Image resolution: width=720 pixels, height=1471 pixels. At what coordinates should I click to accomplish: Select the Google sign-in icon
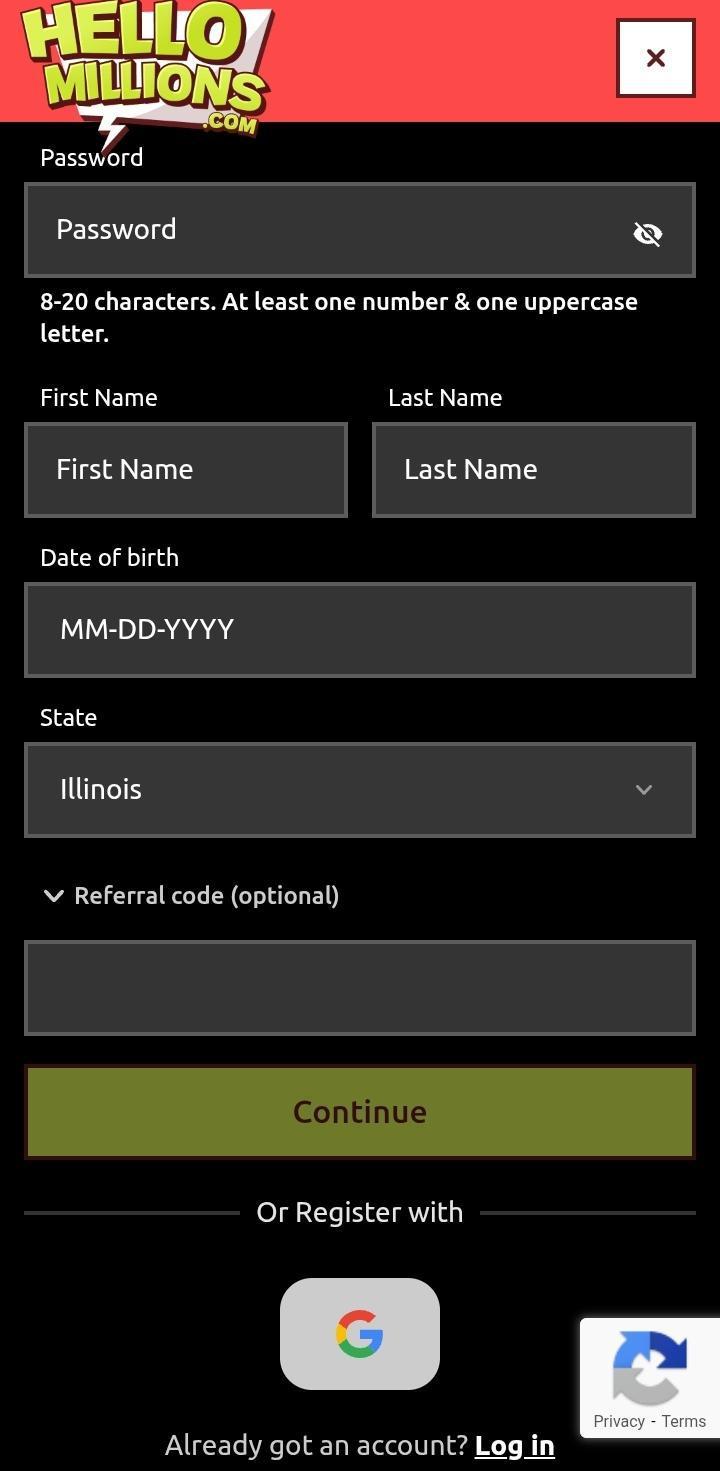[x=360, y=1334]
